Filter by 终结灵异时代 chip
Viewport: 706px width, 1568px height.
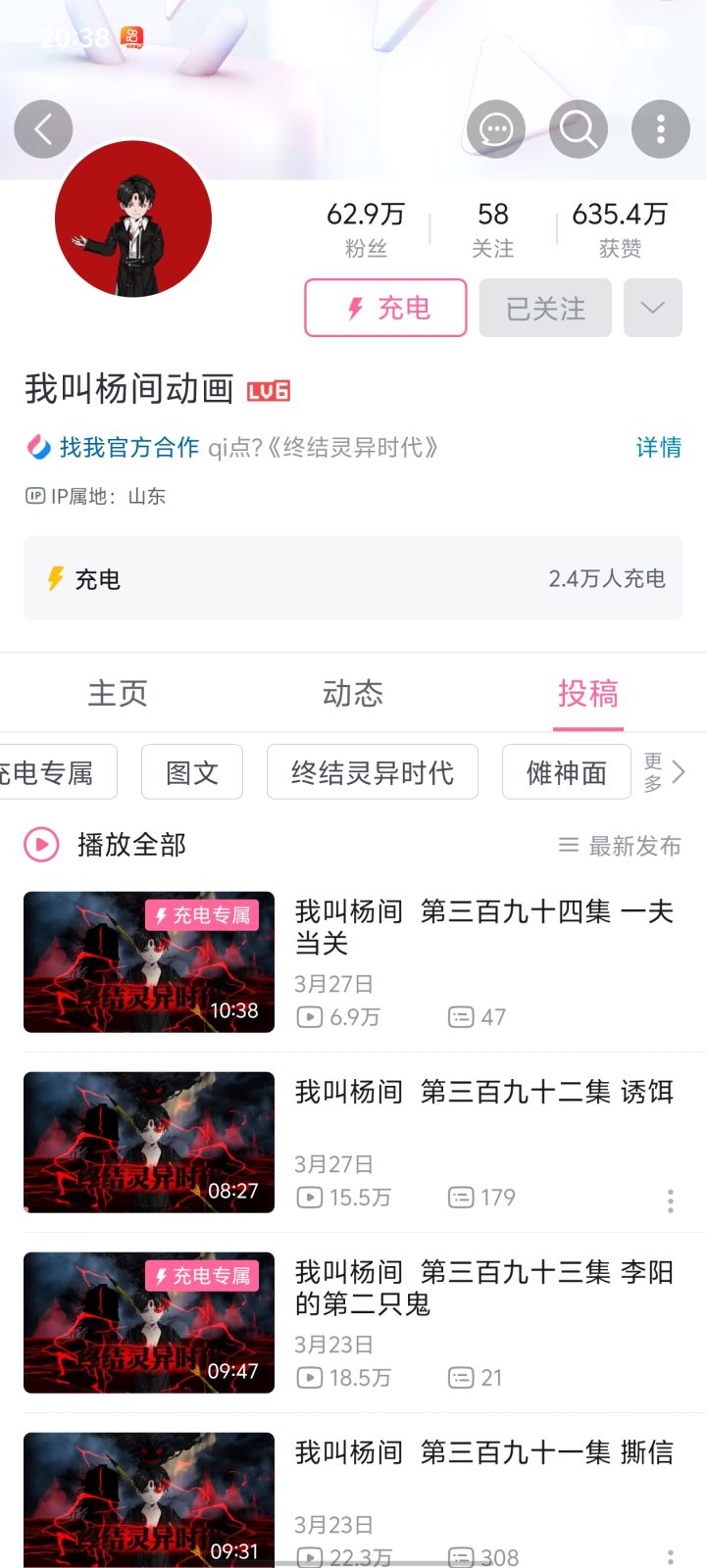click(x=373, y=772)
